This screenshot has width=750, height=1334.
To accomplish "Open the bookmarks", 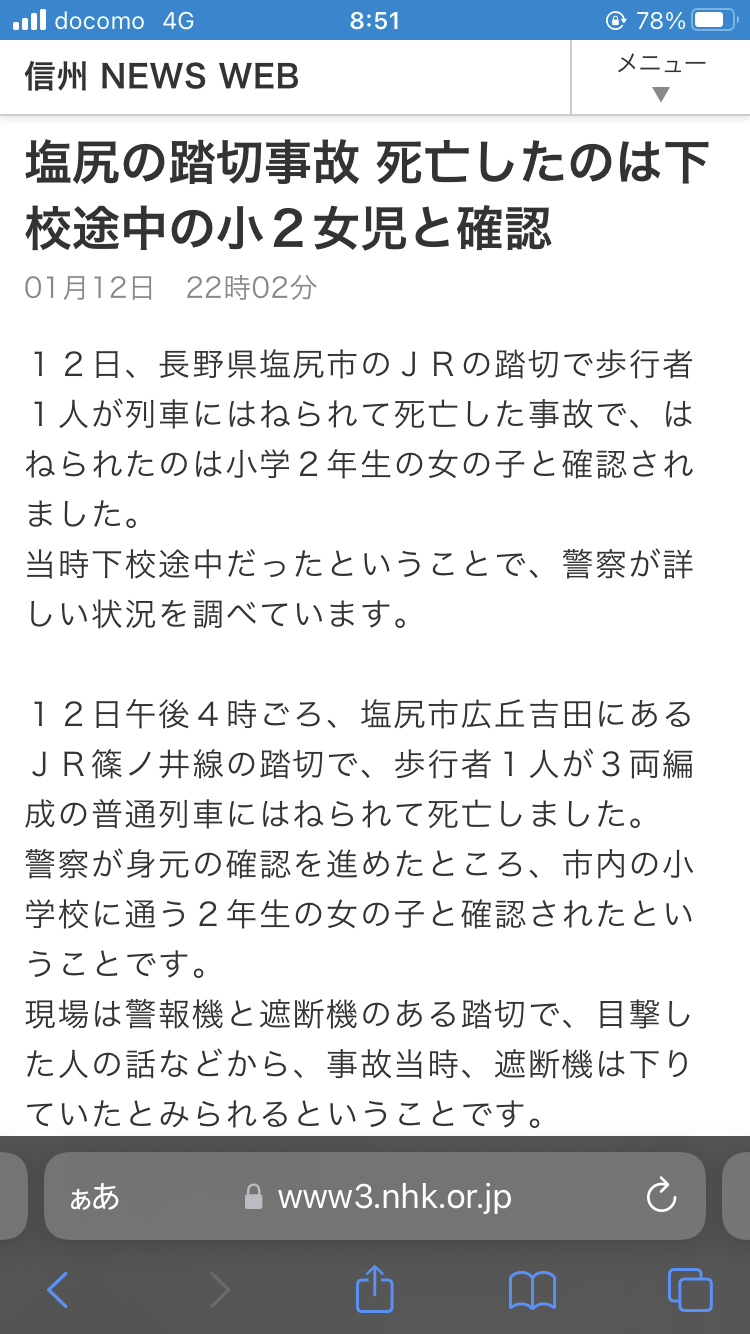I will [532, 1290].
